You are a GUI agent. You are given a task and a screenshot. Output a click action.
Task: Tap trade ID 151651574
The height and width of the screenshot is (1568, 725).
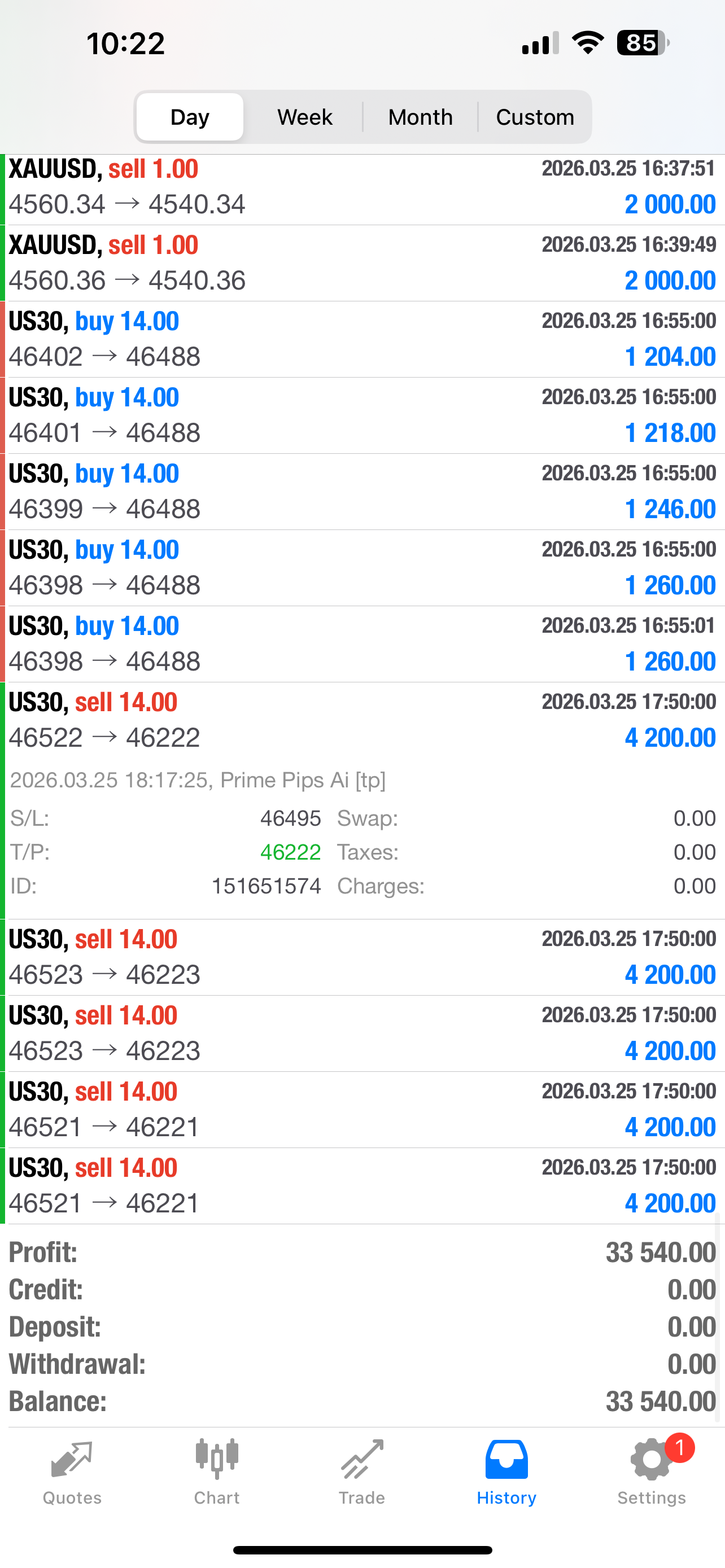click(x=268, y=886)
